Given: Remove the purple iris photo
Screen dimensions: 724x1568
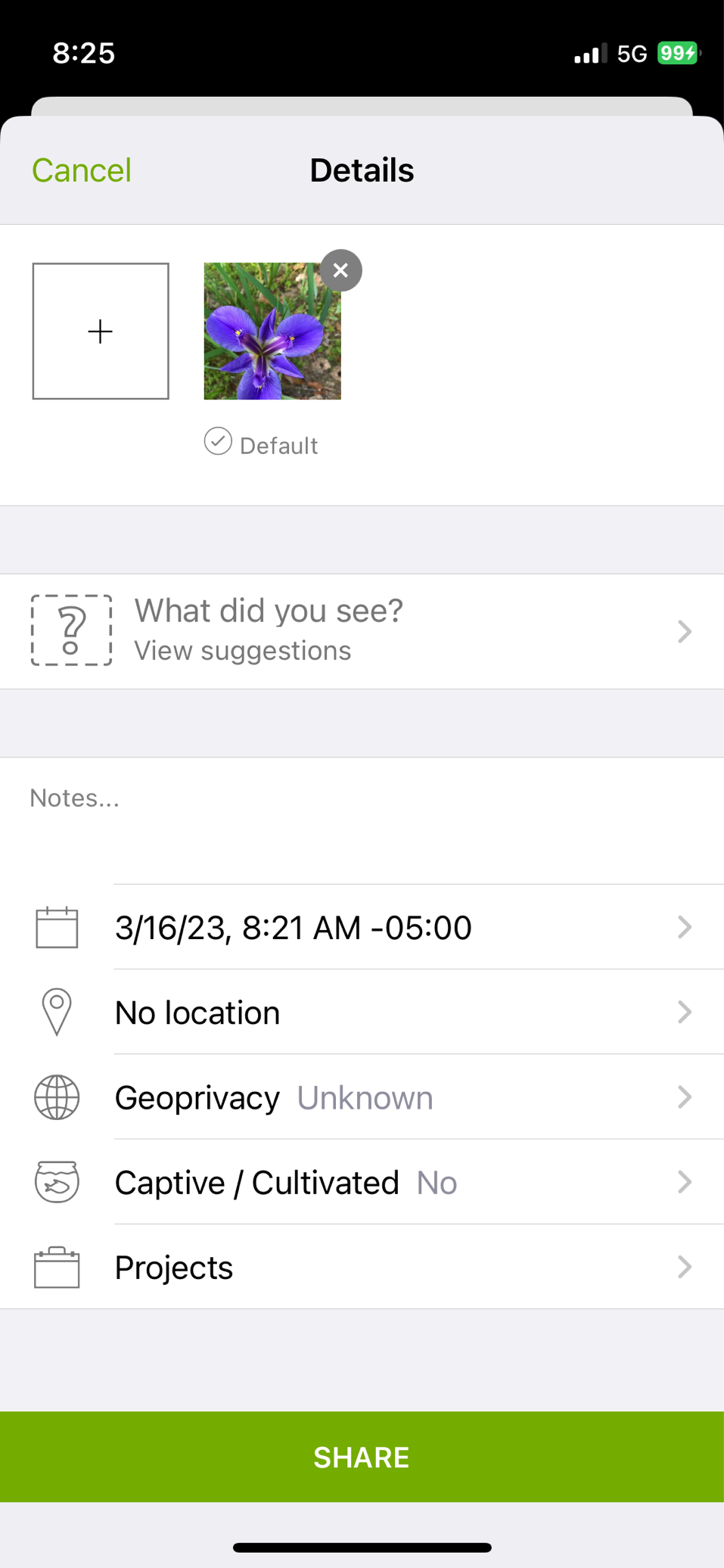Looking at the screenshot, I should (x=341, y=270).
